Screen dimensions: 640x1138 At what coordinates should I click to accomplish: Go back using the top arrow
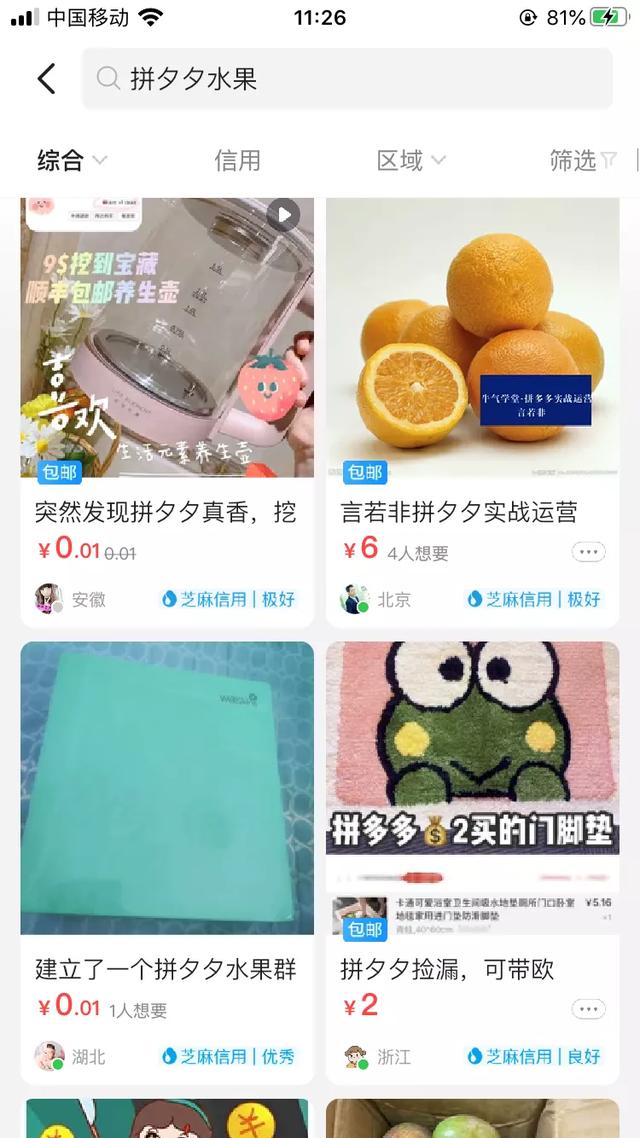pos(46,79)
